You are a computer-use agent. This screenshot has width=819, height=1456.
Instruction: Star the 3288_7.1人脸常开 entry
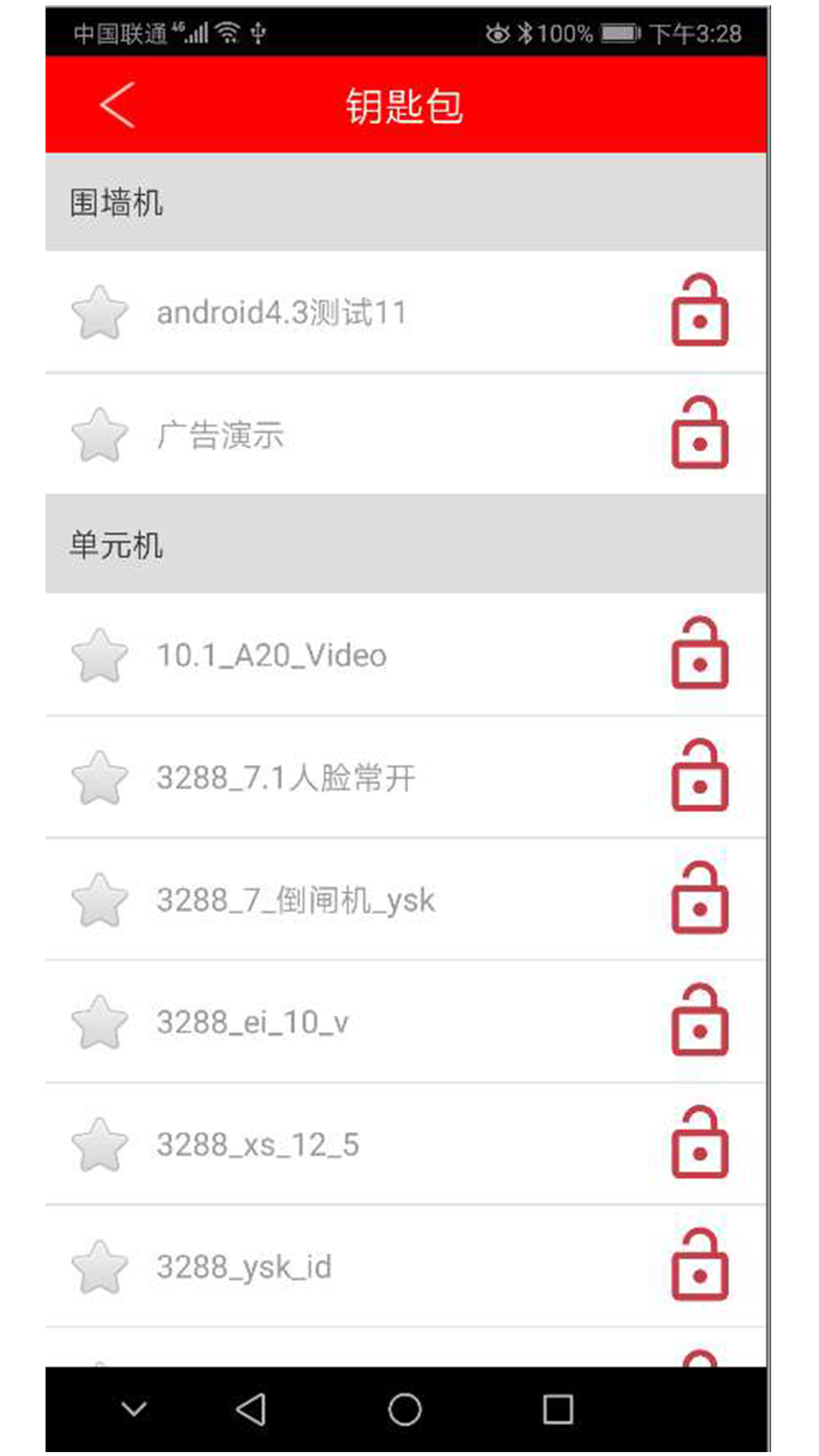[99, 778]
